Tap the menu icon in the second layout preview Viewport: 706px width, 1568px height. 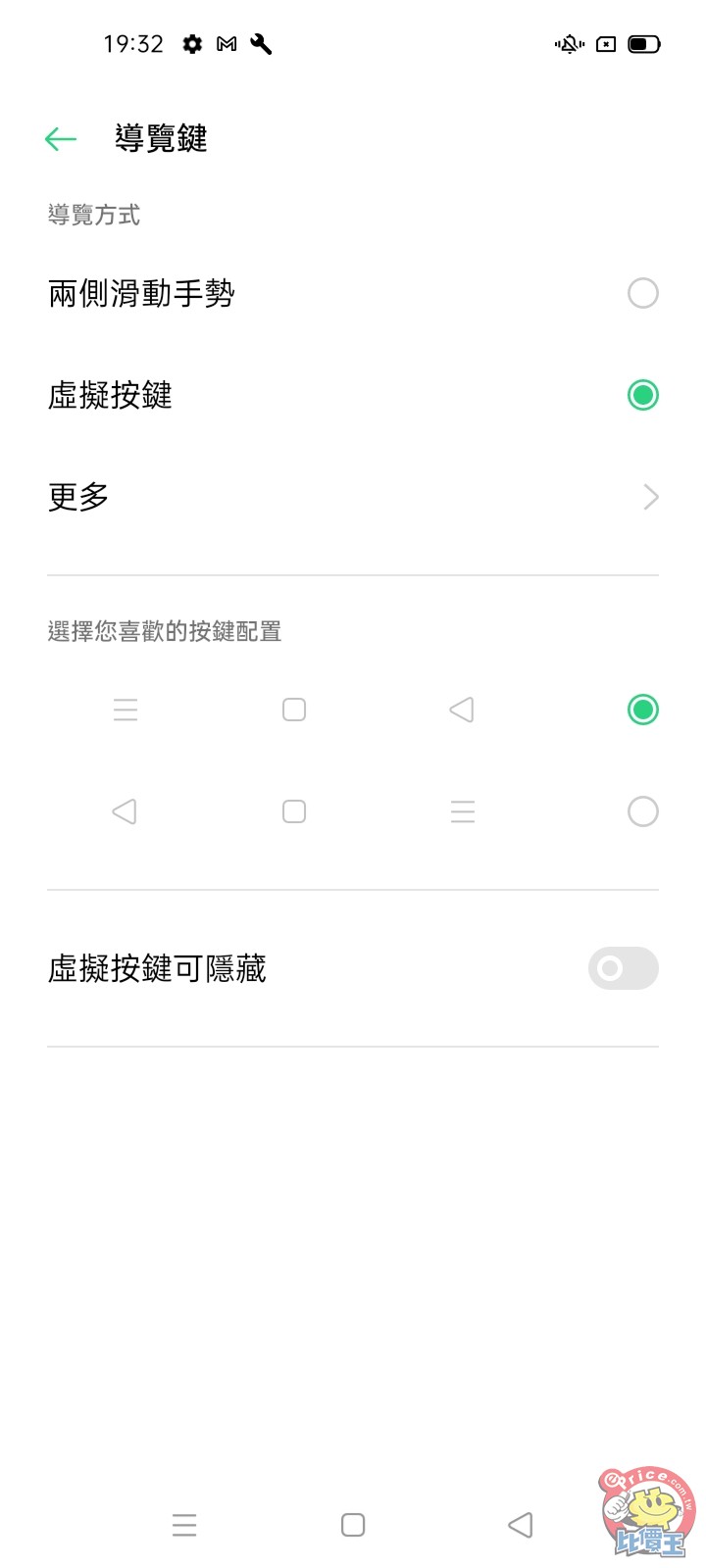[x=462, y=811]
